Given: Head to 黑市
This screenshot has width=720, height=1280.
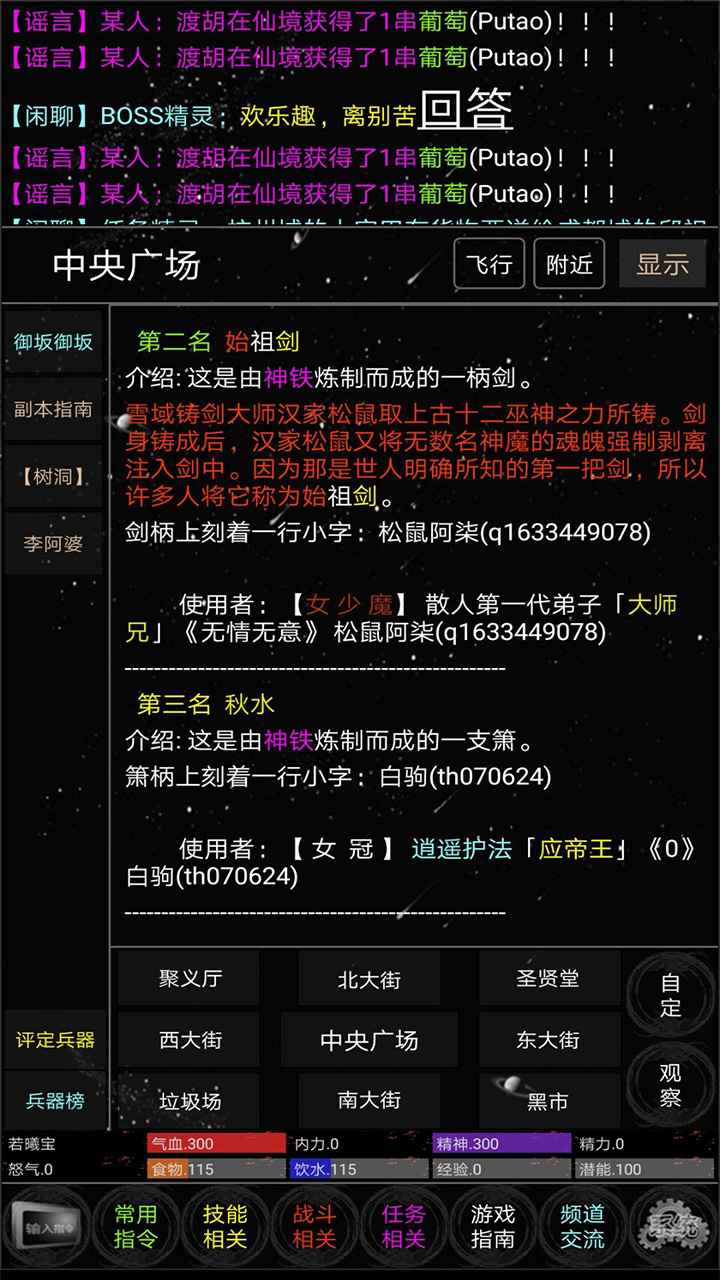Looking at the screenshot, I should pyautogui.click(x=548, y=1101).
